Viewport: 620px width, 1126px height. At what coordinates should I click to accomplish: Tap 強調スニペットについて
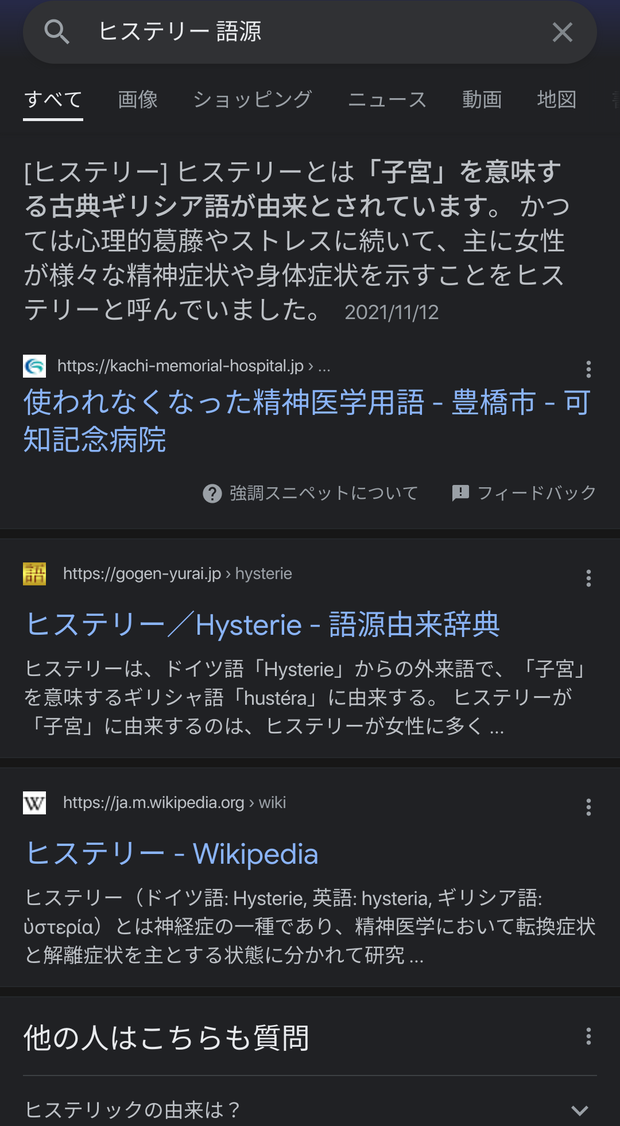tap(310, 493)
